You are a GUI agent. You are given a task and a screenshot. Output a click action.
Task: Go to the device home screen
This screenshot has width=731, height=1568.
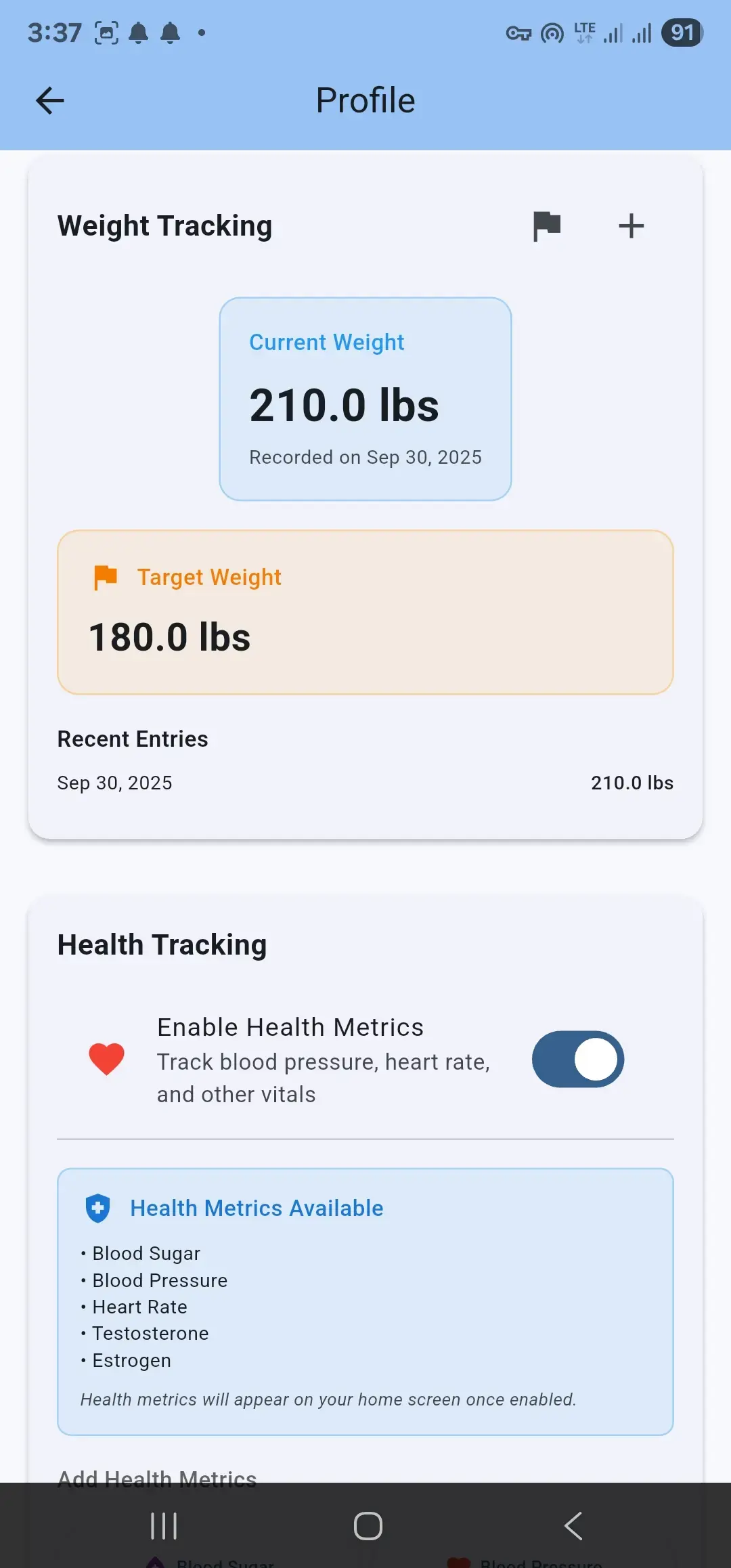click(368, 1526)
